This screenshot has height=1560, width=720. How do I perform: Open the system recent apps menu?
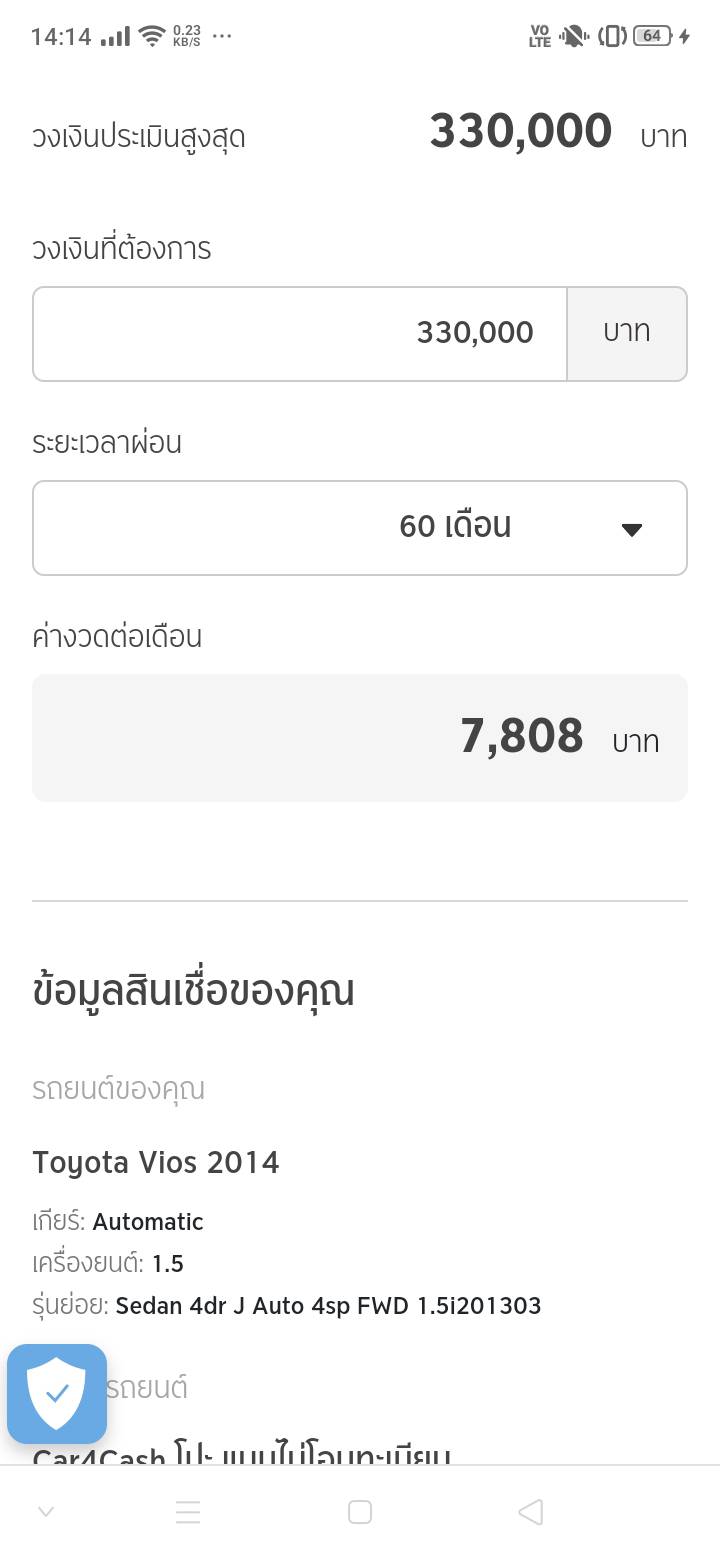[188, 1512]
